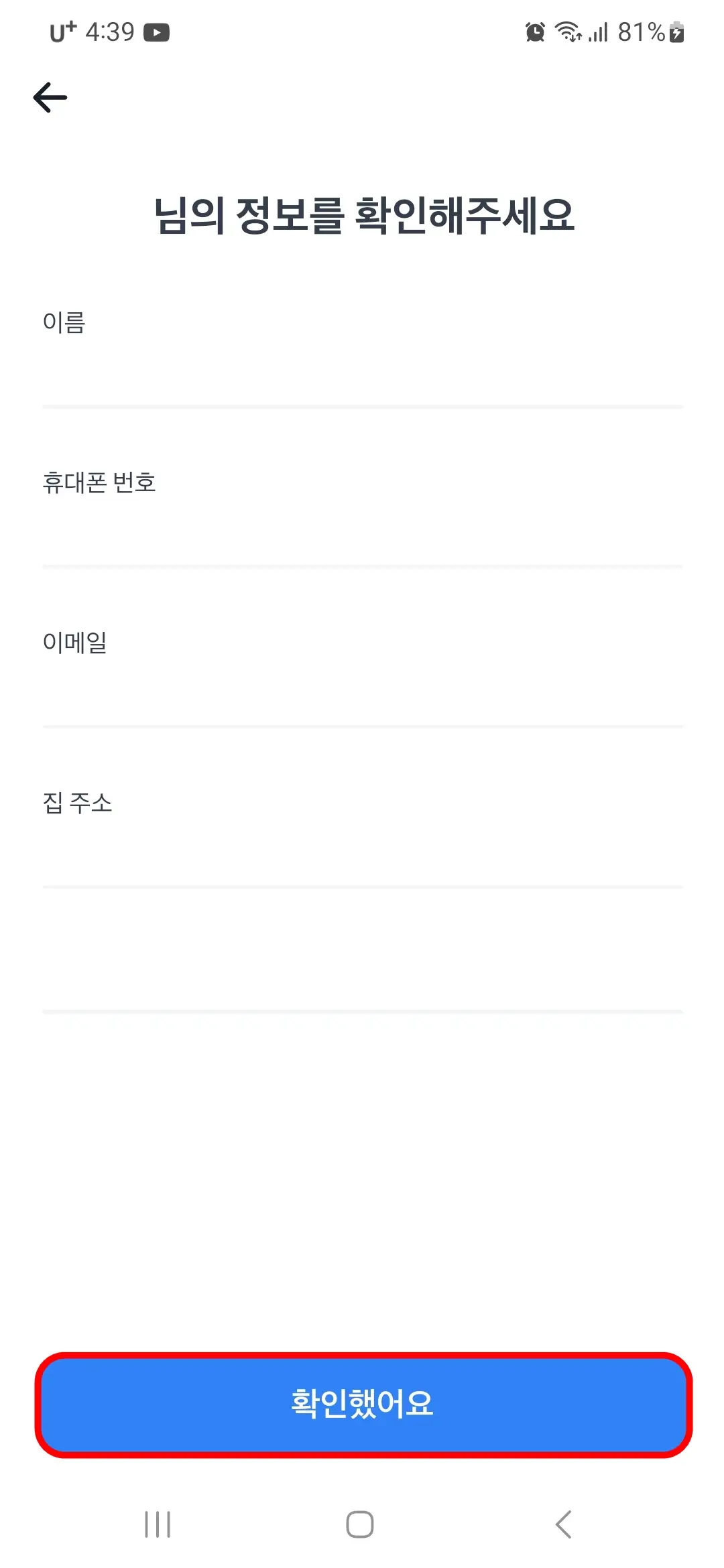The width and height of the screenshot is (724, 1568).
Task: Tap the 집 주소 label
Action: pyautogui.click(x=78, y=803)
